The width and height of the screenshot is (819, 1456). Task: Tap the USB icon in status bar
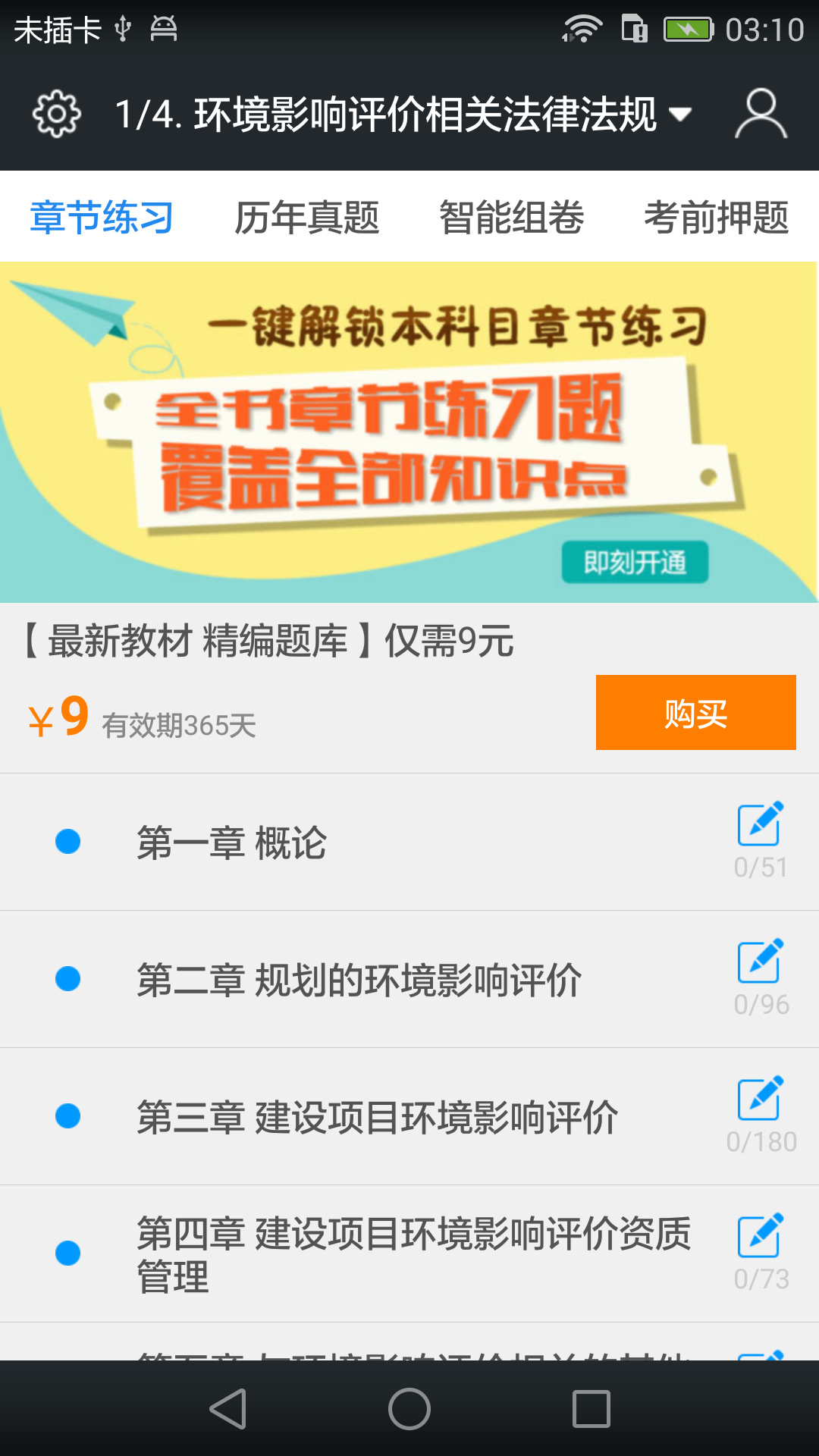124,29
